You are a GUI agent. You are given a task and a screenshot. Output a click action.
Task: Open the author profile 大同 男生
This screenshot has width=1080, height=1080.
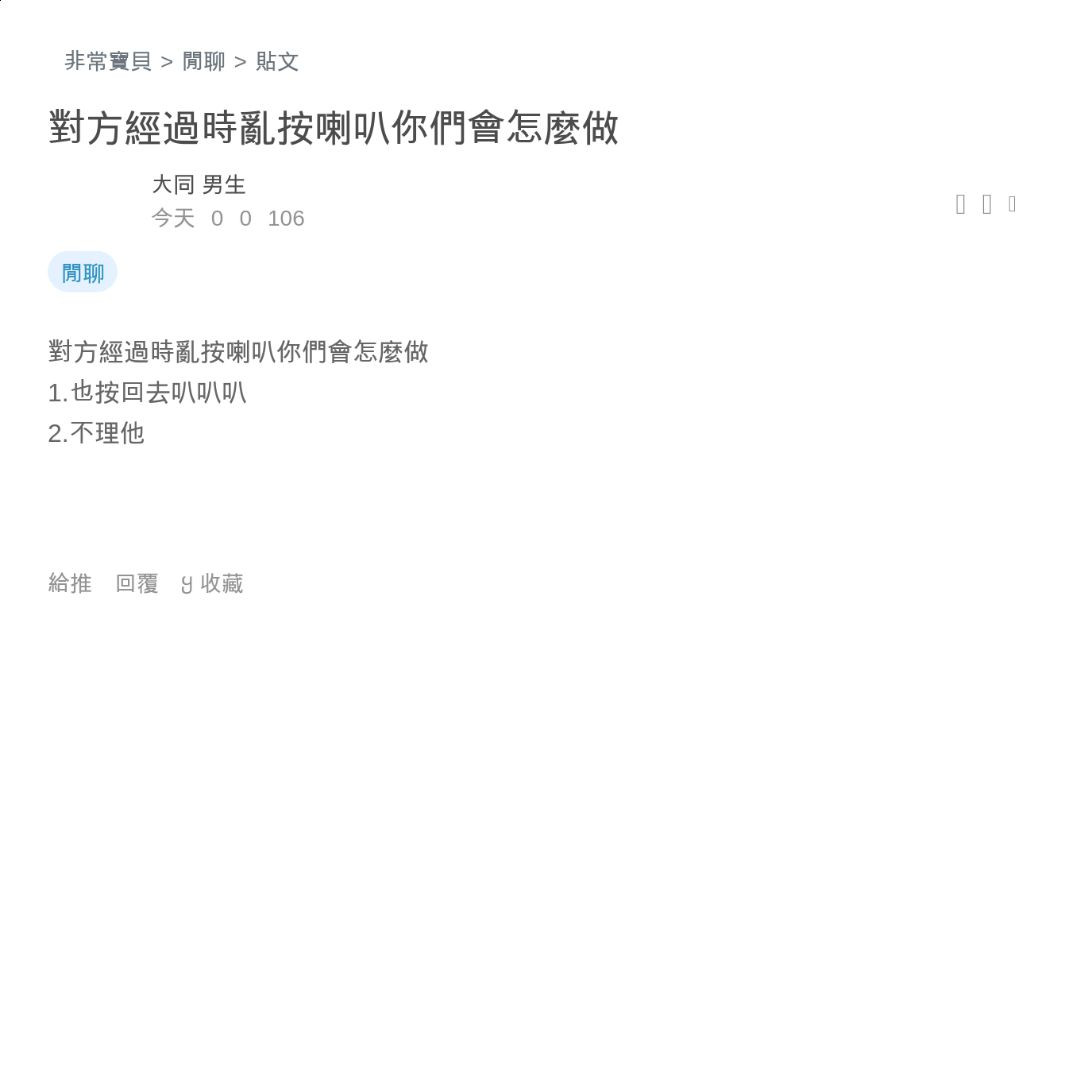click(198, 185)
